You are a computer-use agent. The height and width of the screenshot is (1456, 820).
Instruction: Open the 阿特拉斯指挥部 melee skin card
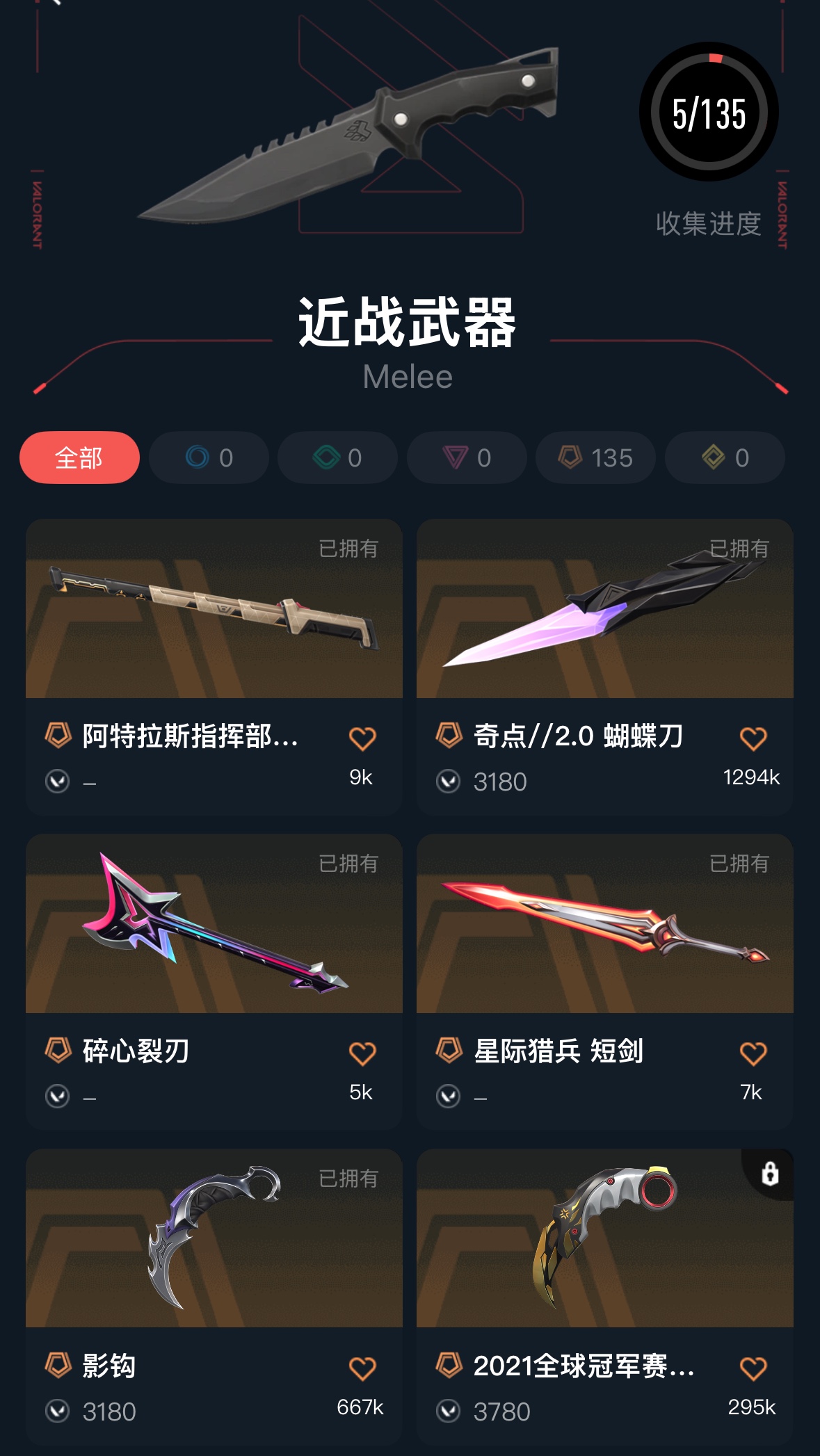214,667
